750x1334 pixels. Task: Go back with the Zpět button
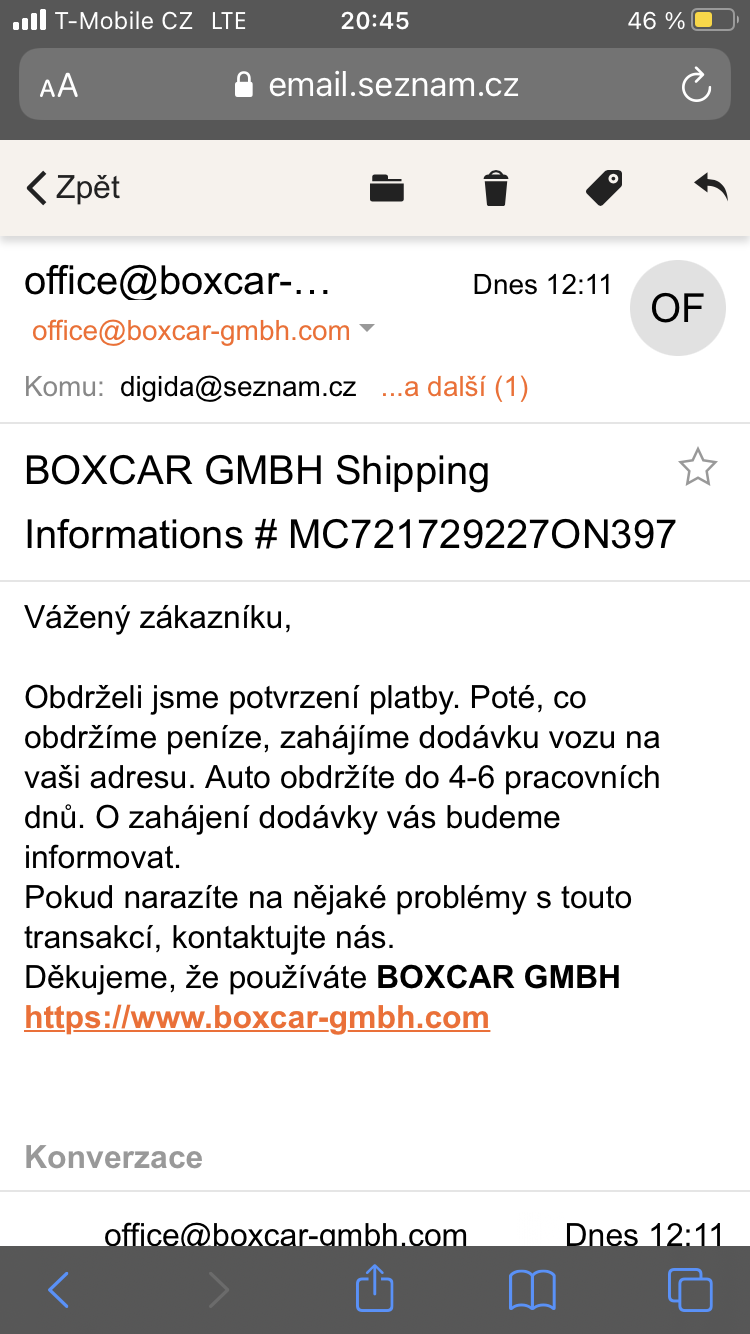click(74, 187)
